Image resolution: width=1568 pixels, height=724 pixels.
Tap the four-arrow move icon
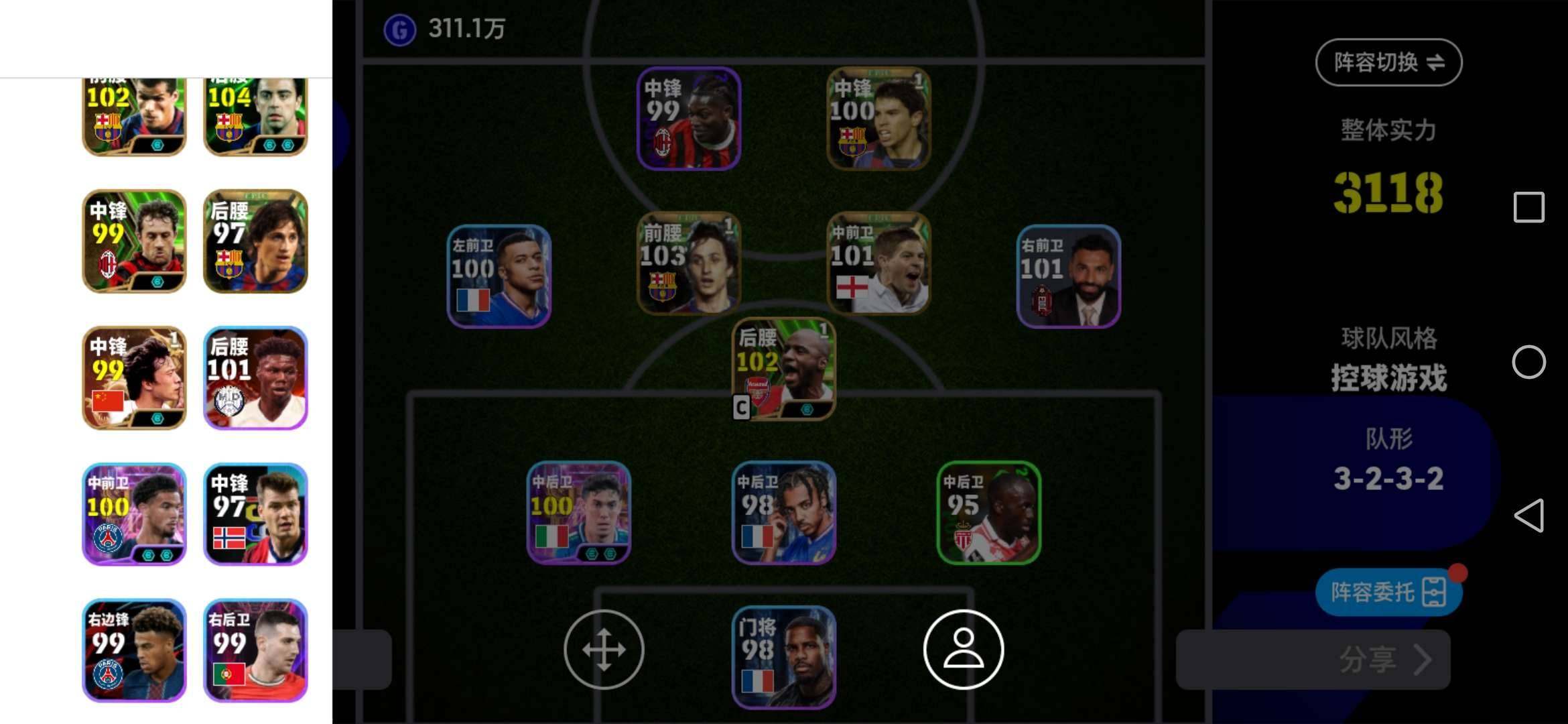(x=604, y=649)
